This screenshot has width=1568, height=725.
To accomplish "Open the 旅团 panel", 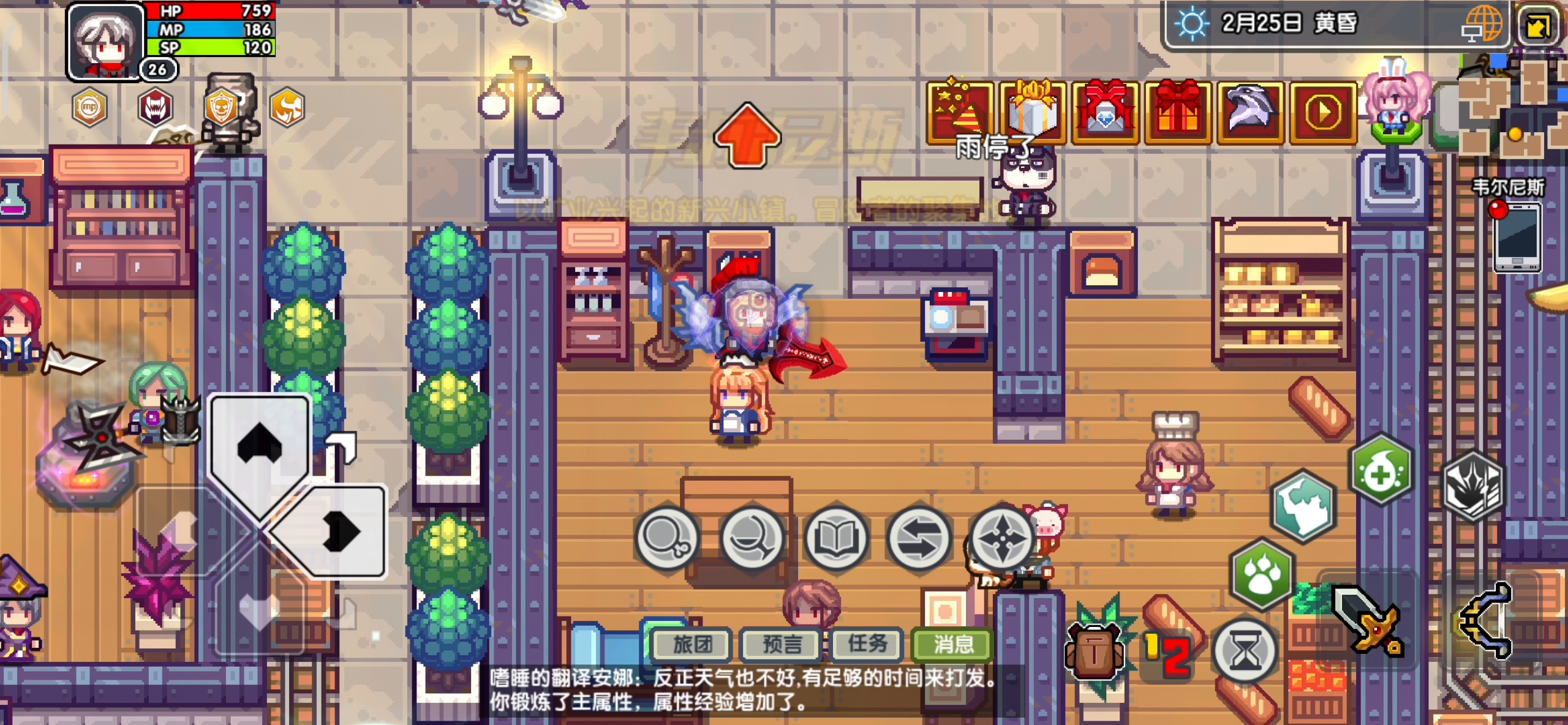I will click(692, 644).
